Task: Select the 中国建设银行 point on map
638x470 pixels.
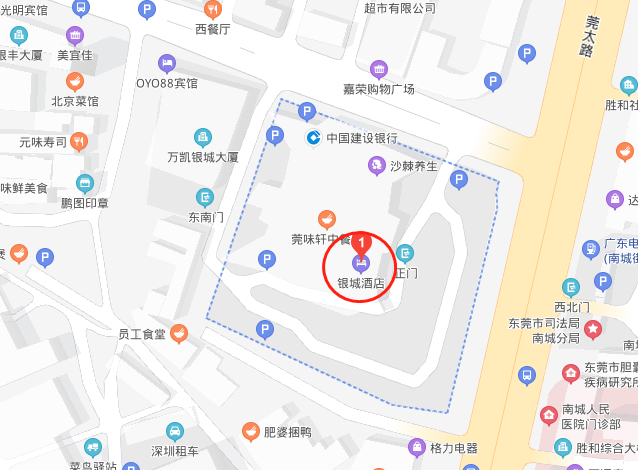Action: pos(313,137)
